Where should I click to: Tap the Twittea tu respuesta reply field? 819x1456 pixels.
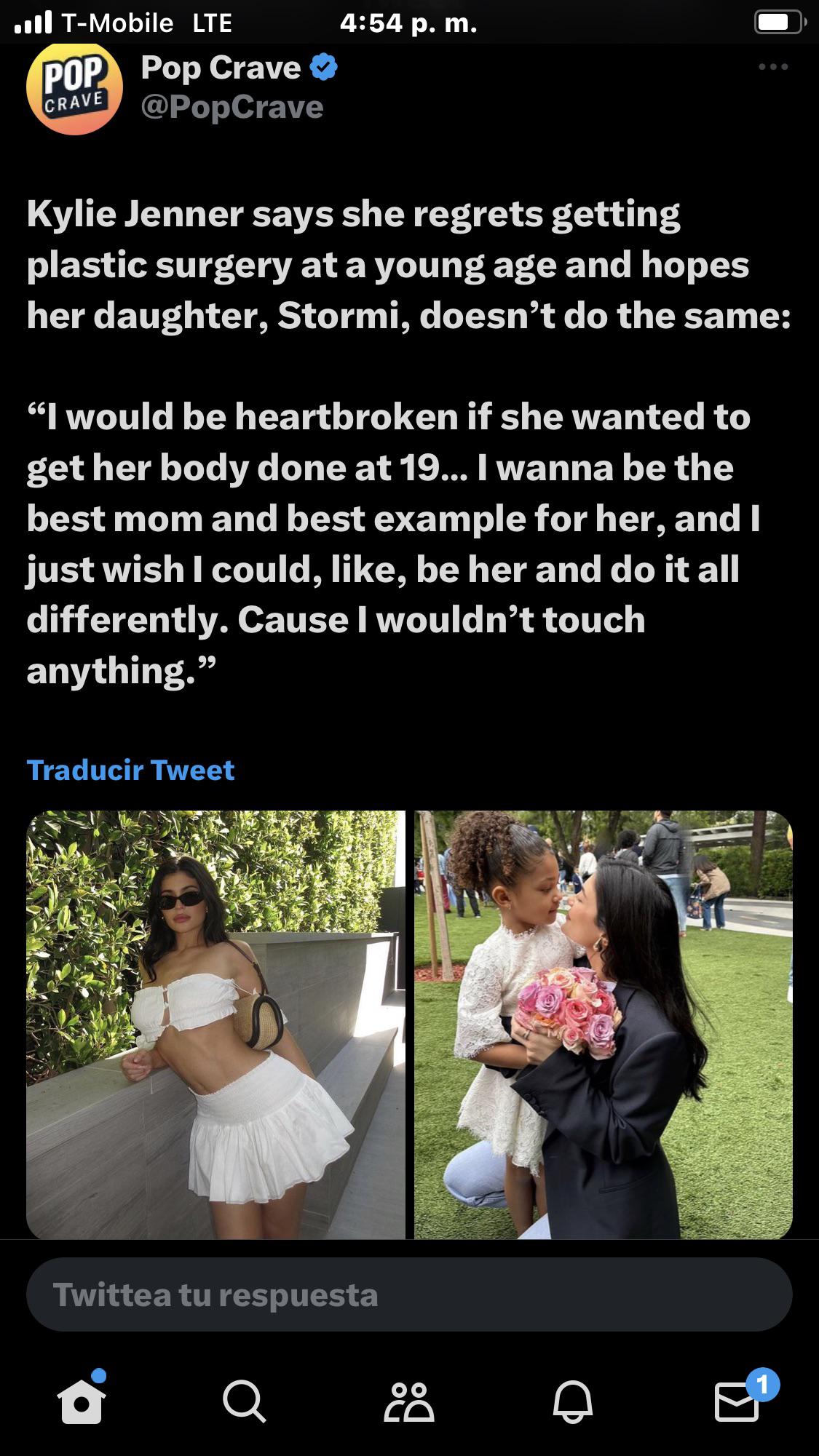[409, 1294]
